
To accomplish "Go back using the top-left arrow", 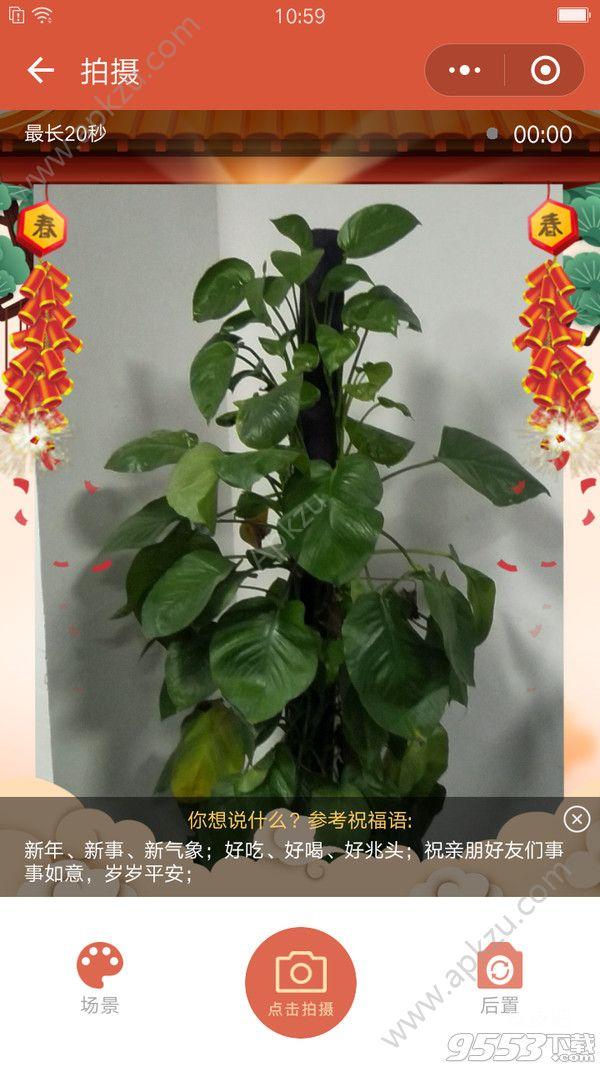I will pyautogui.click(x=40, y=70).
